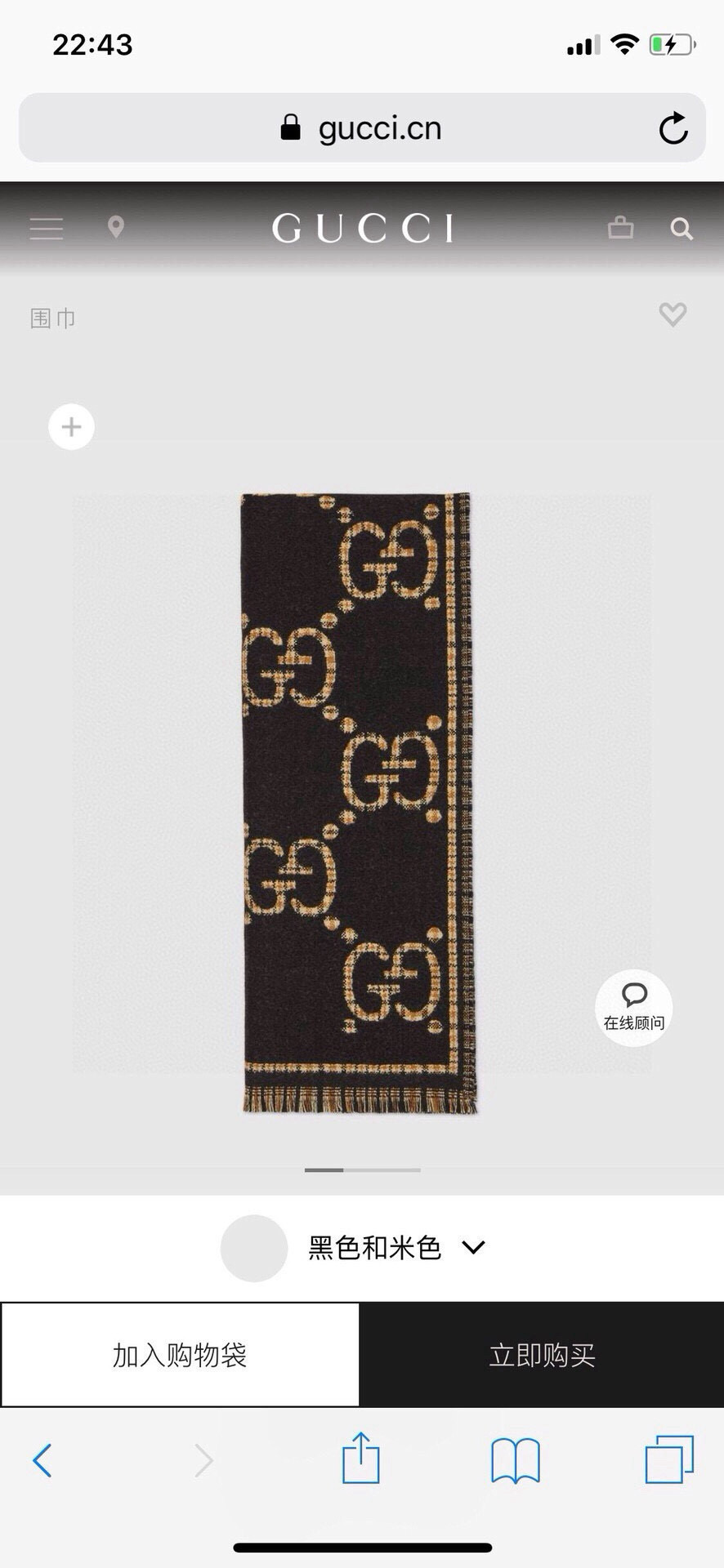Click the plus zoom icon on product image
724x1568 pixels.
(x=71, y=426)
